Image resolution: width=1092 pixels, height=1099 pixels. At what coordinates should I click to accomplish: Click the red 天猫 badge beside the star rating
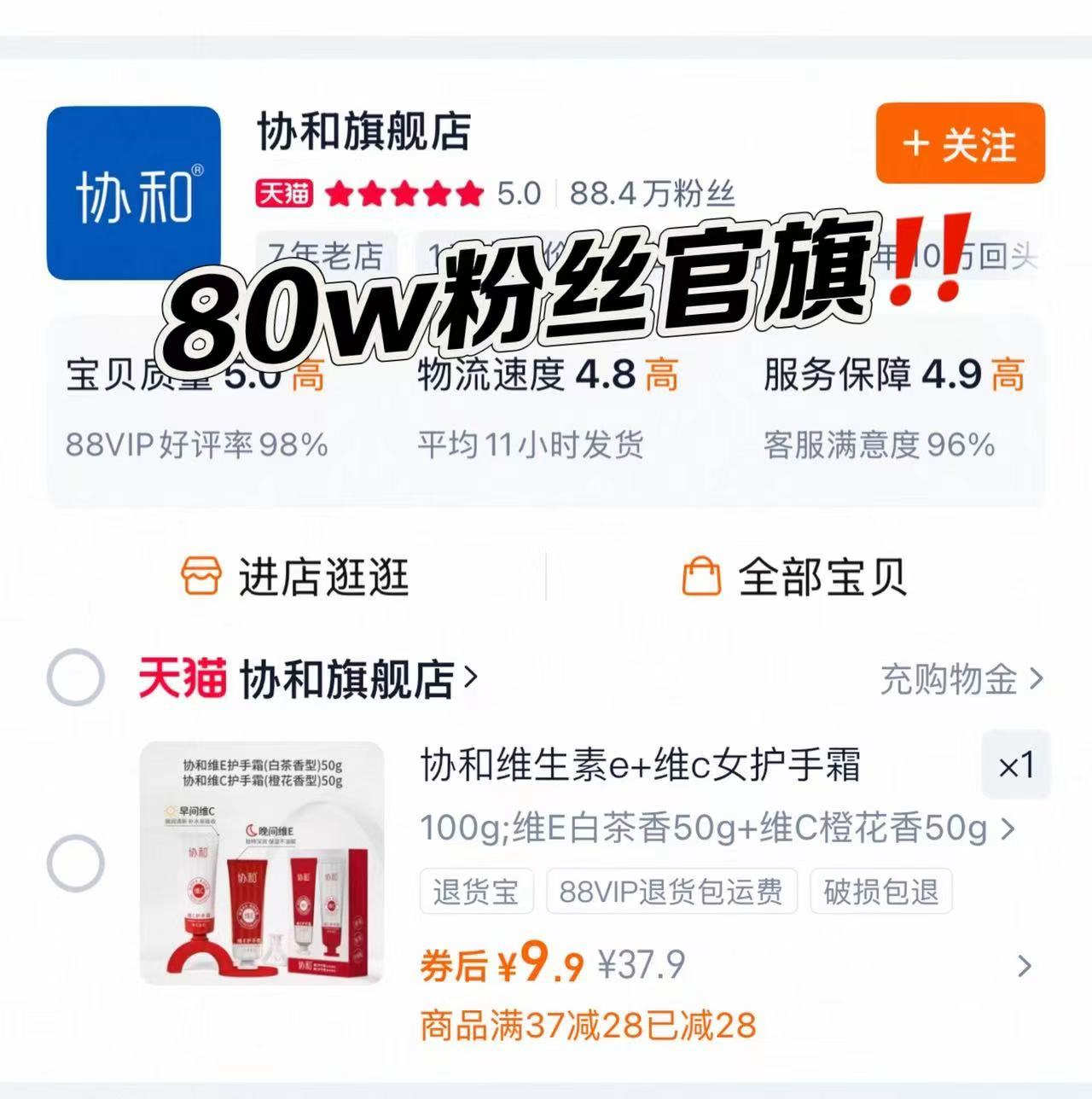coord(284,192)
